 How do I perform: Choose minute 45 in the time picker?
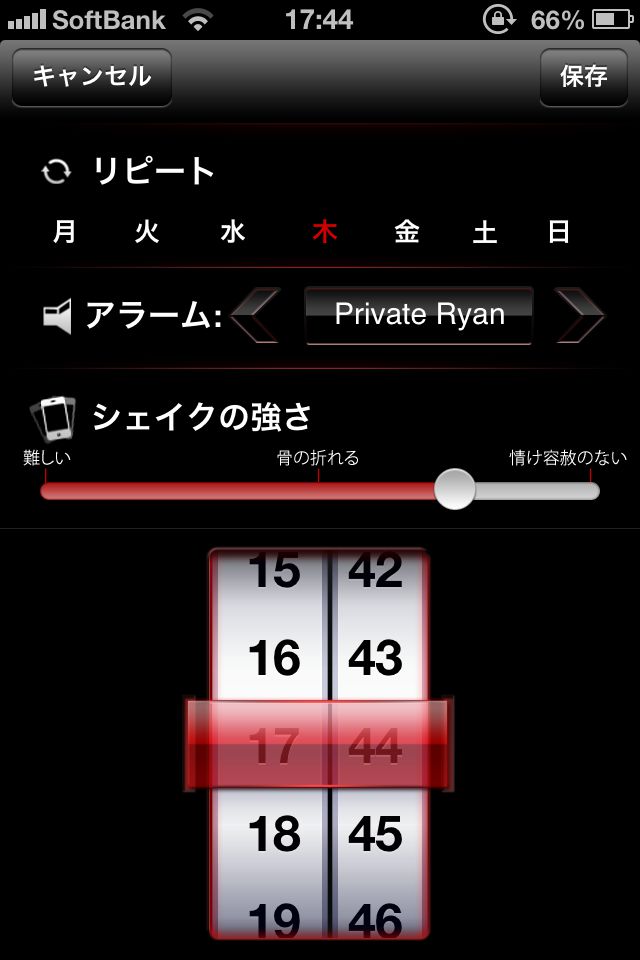pyautogui.click(x=375, y=835)
